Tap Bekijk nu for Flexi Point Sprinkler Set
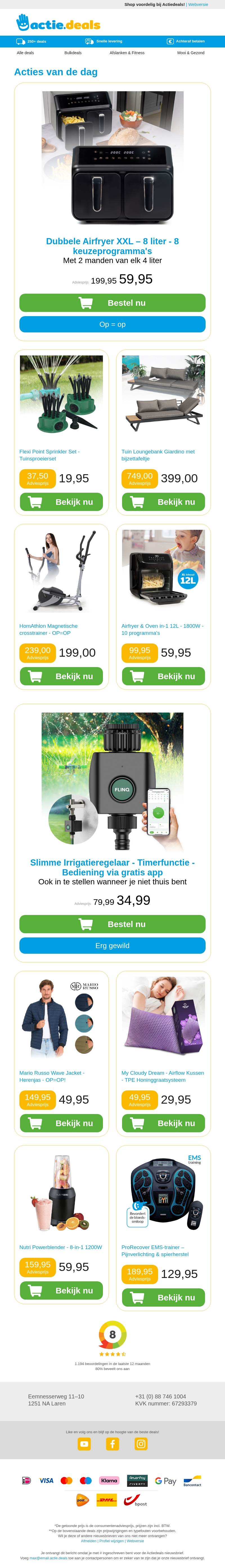The width and height of the screenshot is (225, 1568). click(x=61, y=502)
